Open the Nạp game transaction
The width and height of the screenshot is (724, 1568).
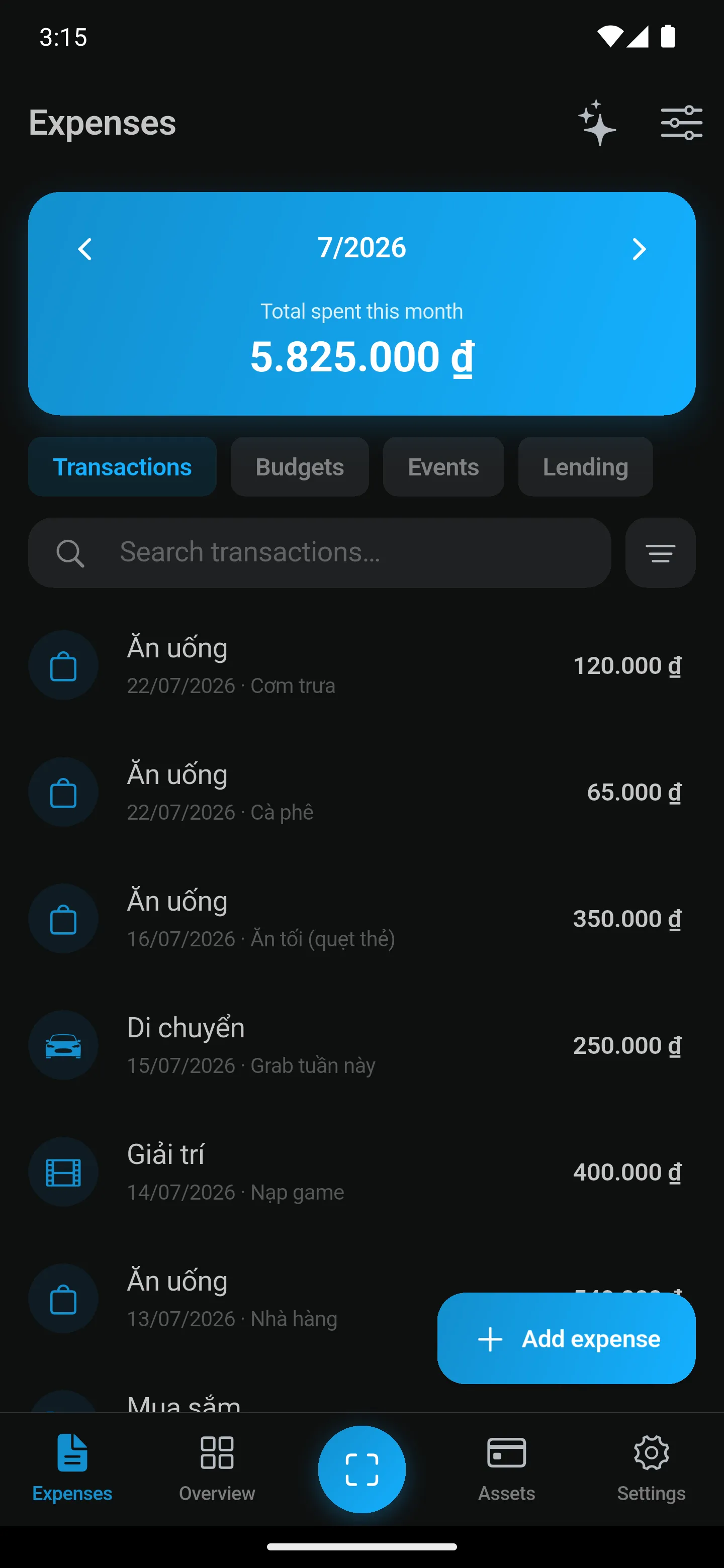click(x=361, y=1172)
